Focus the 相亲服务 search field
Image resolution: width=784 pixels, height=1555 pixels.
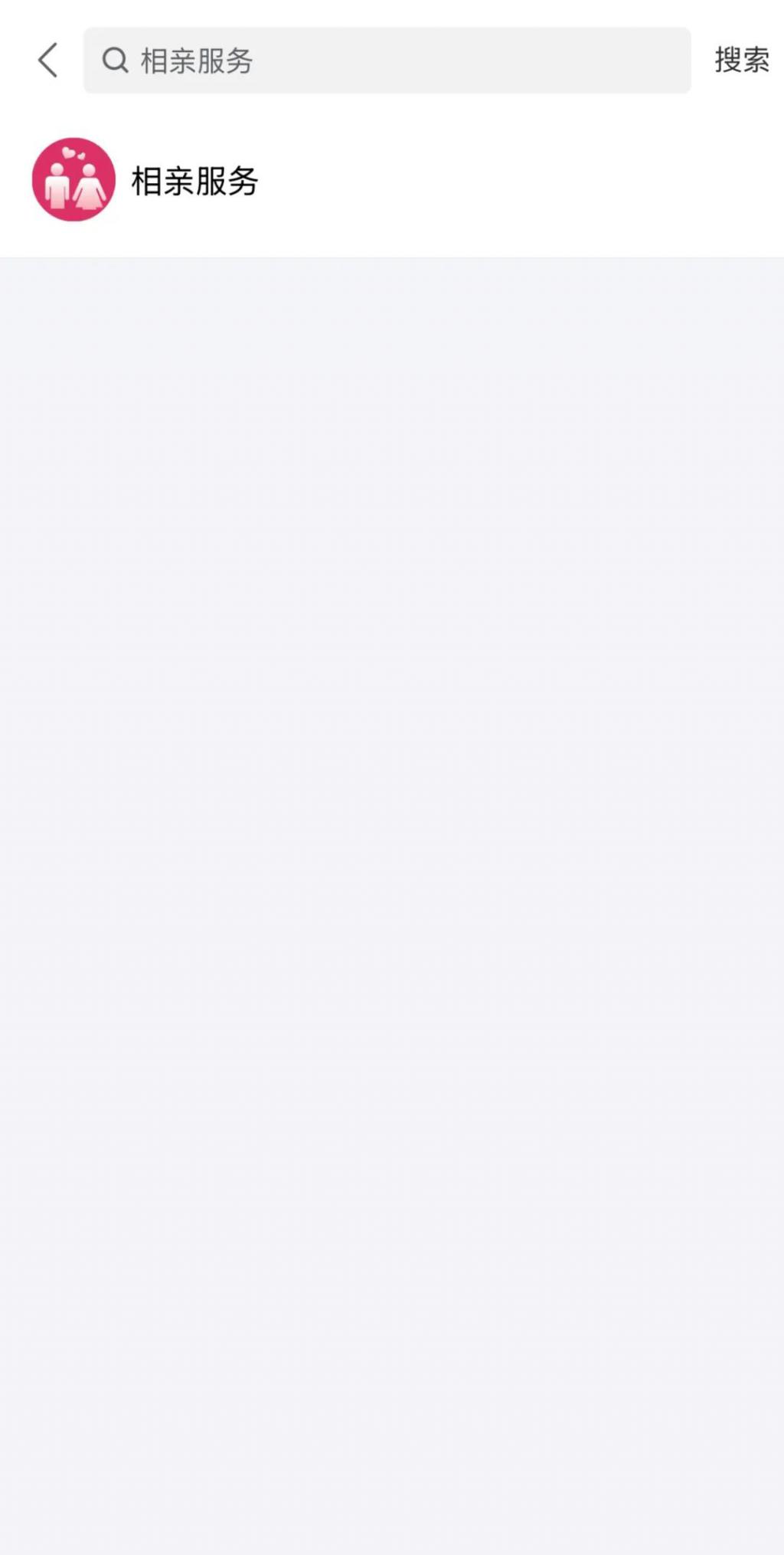coord(387,61)
